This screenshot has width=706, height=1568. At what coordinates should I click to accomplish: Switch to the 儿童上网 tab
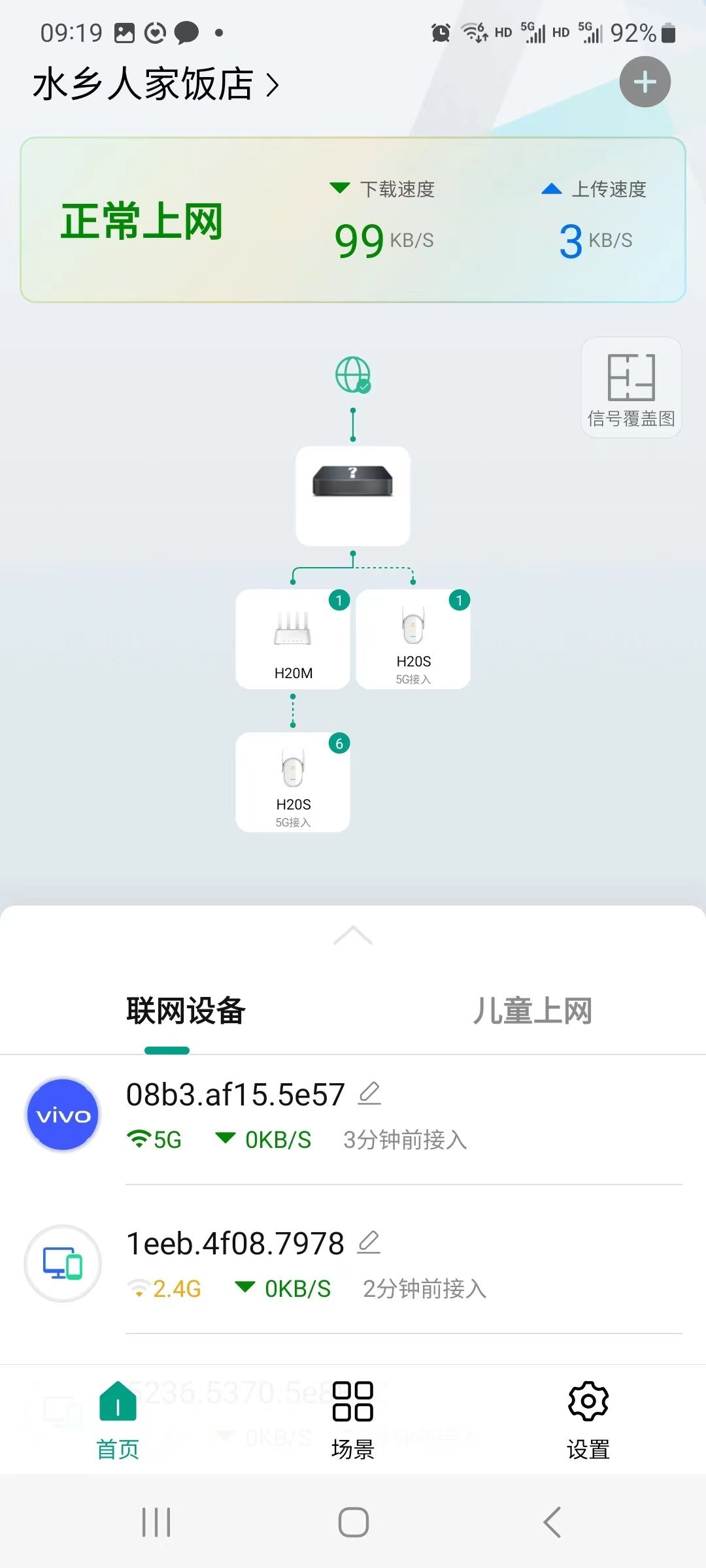(532, 1011)
